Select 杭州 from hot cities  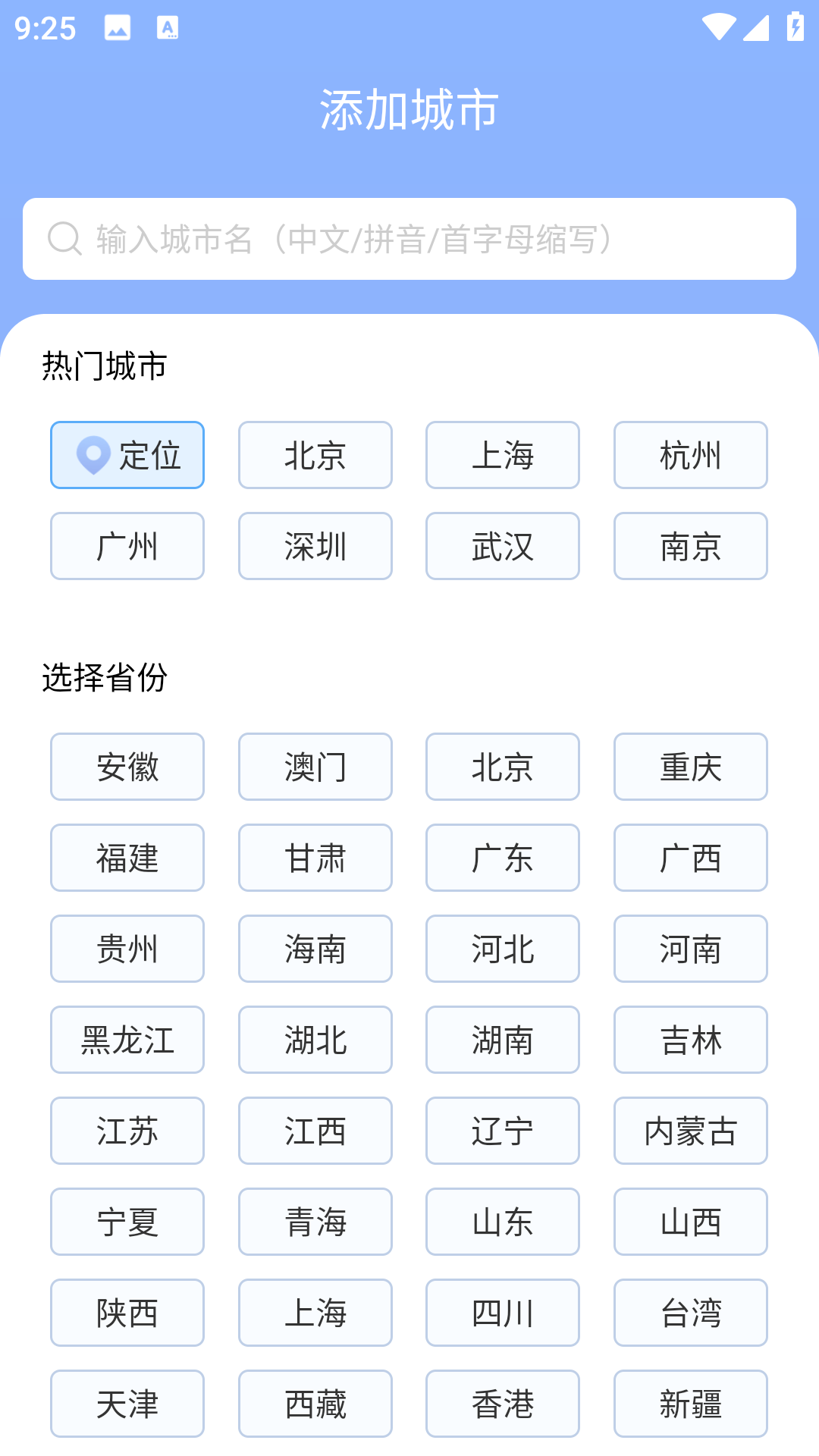[x=690, y=455]
